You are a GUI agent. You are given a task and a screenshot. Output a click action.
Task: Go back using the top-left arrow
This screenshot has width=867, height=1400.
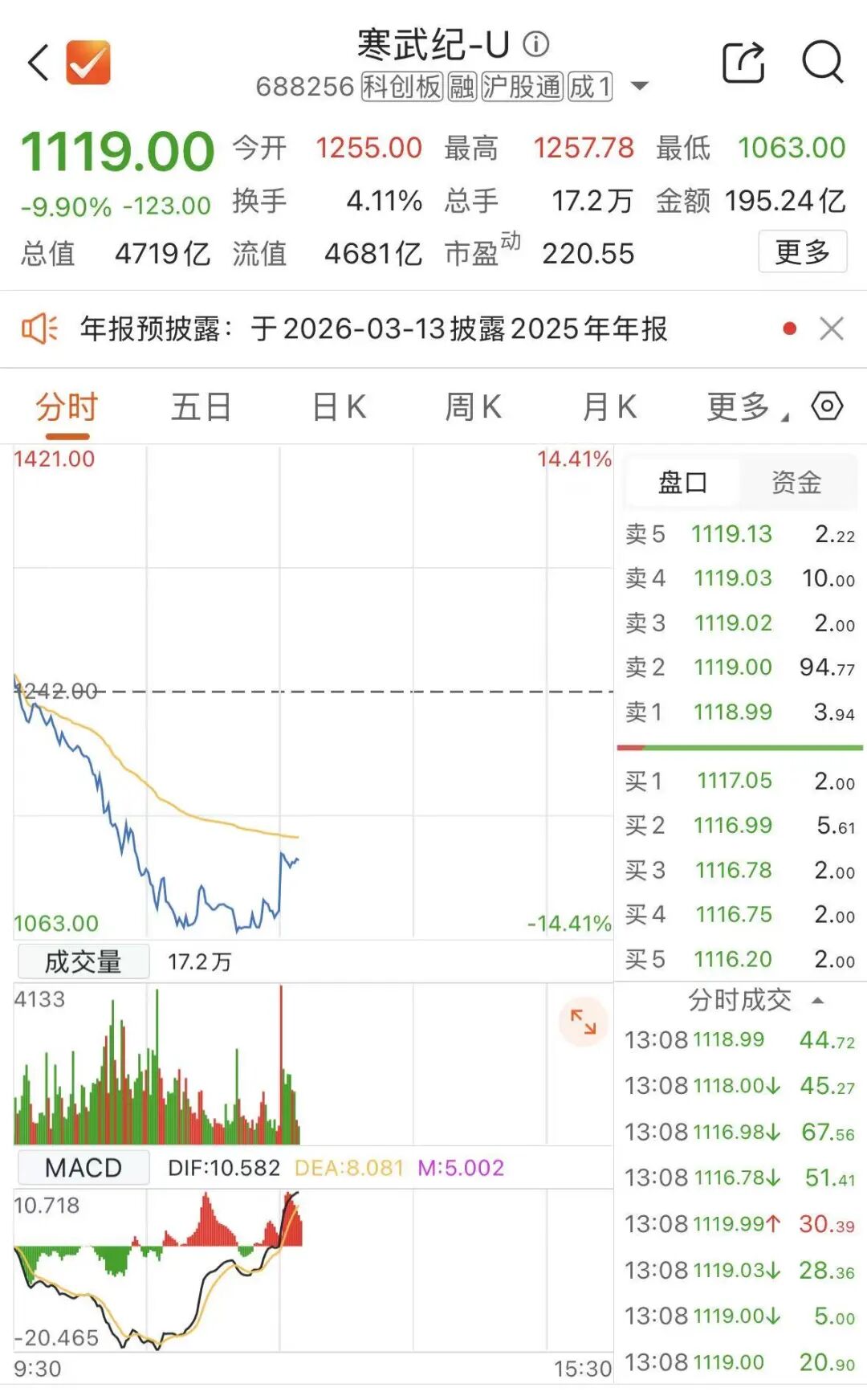(39, 63)
